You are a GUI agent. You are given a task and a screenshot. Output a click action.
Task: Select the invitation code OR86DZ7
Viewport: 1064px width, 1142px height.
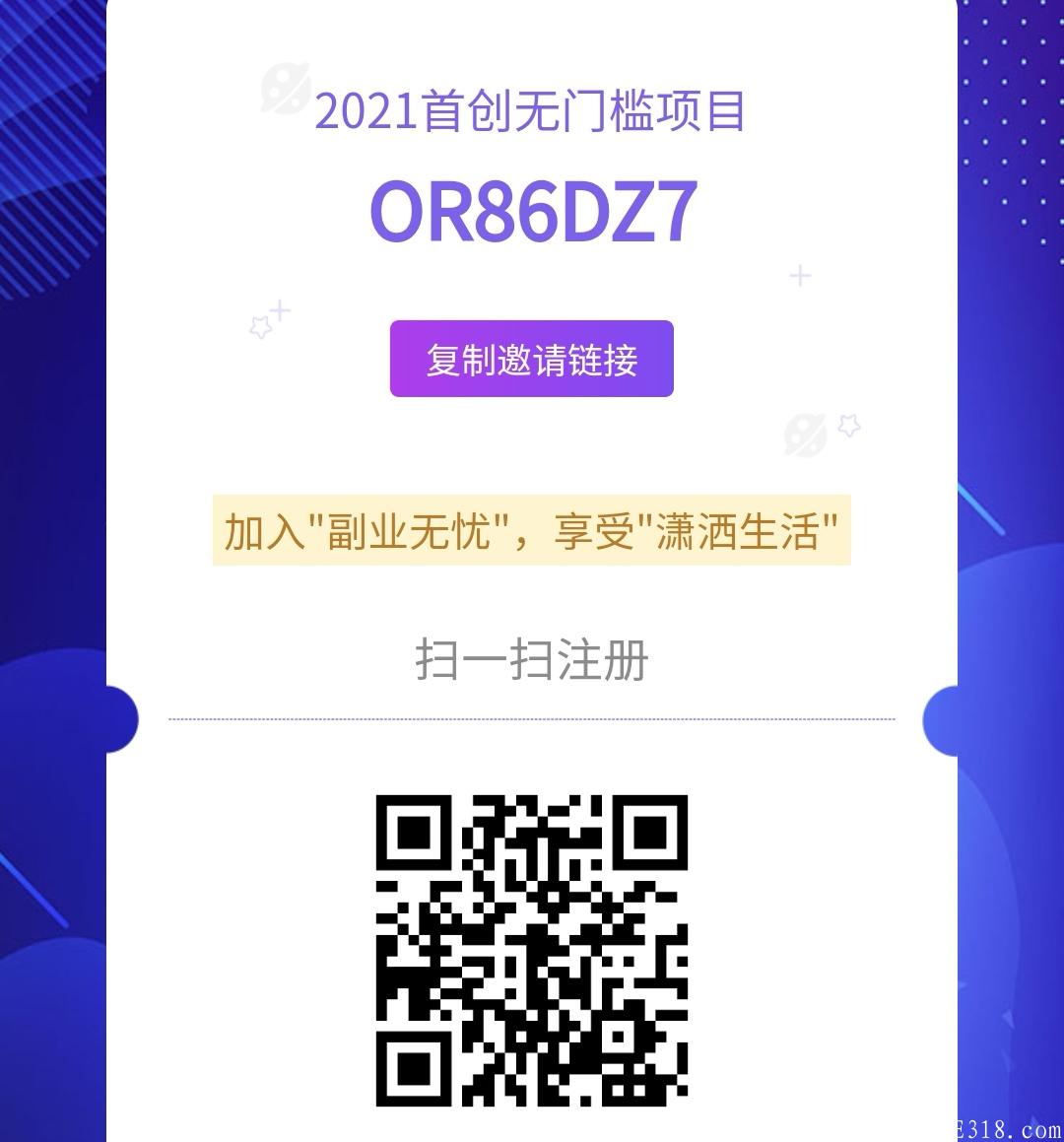[x=532, y=207]
